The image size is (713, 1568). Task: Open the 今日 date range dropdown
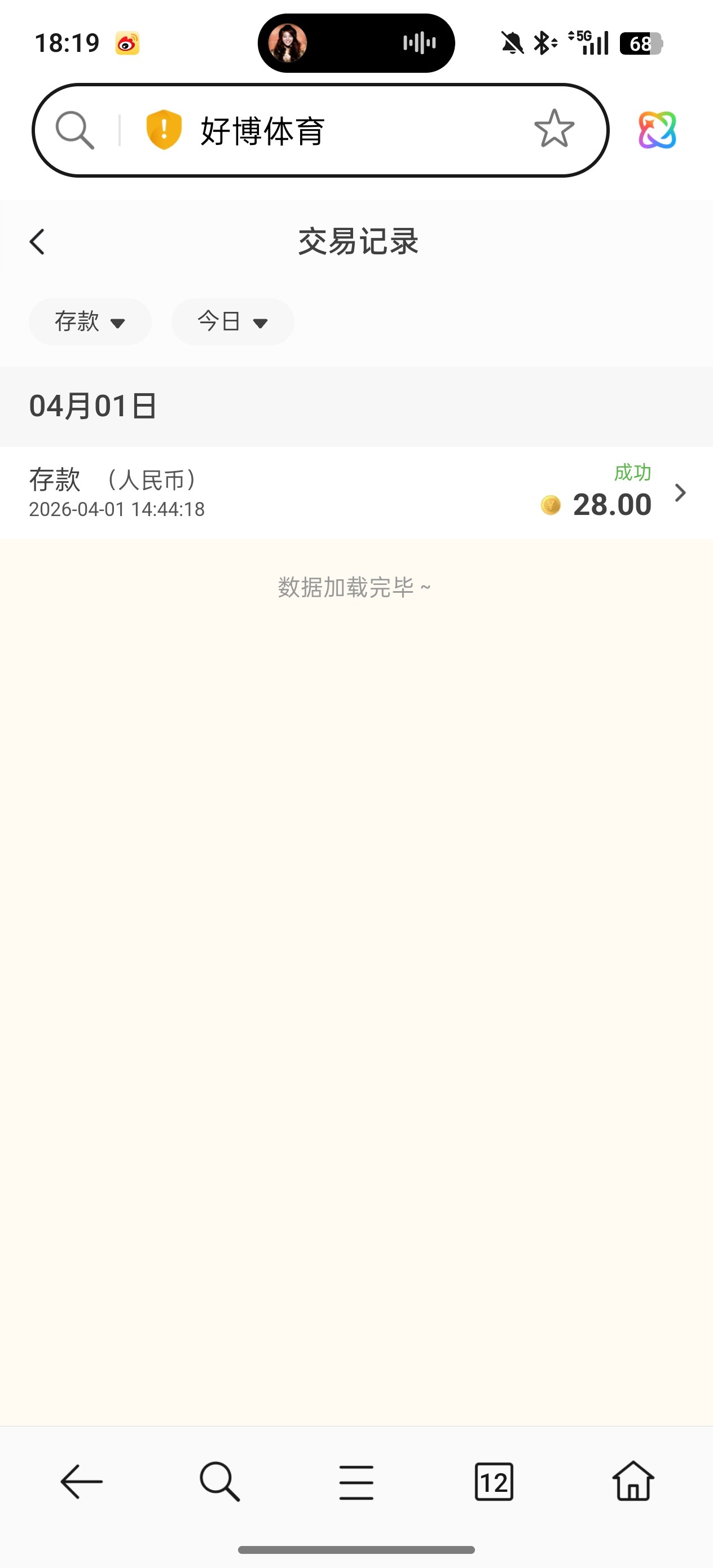click(x=232, y=321)
